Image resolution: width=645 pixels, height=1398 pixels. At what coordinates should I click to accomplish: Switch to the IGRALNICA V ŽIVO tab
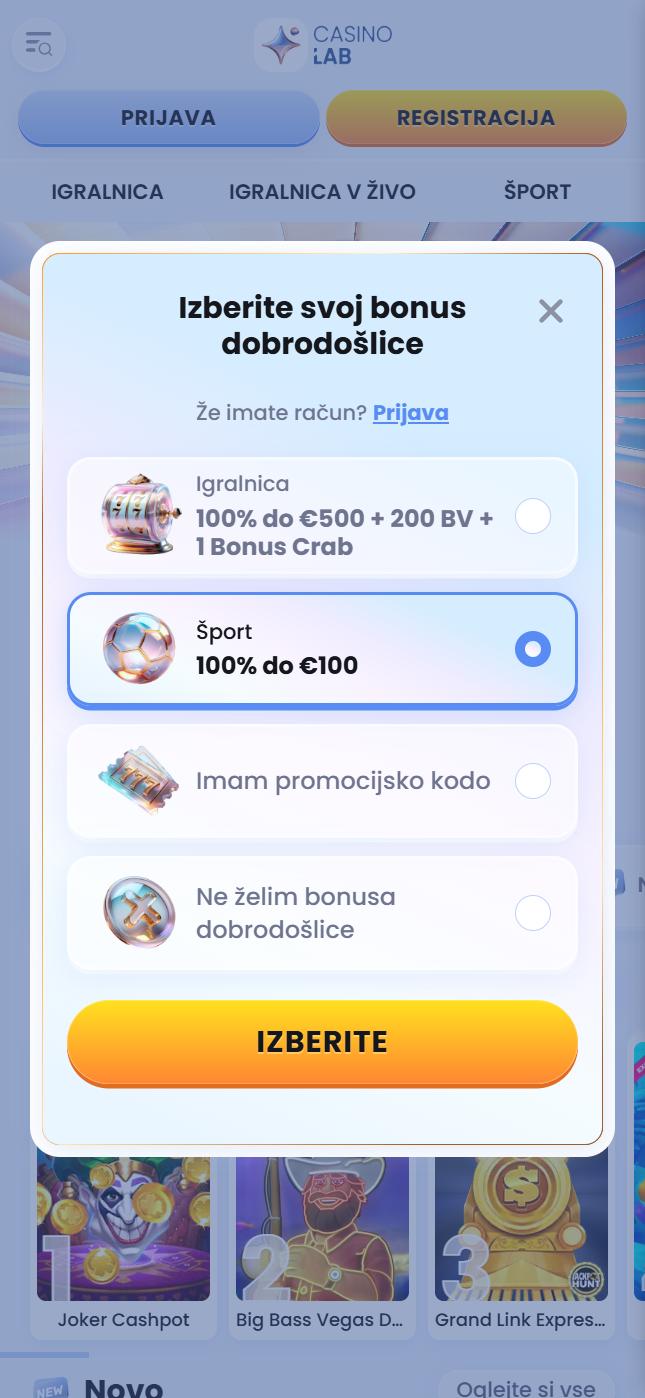322,191
